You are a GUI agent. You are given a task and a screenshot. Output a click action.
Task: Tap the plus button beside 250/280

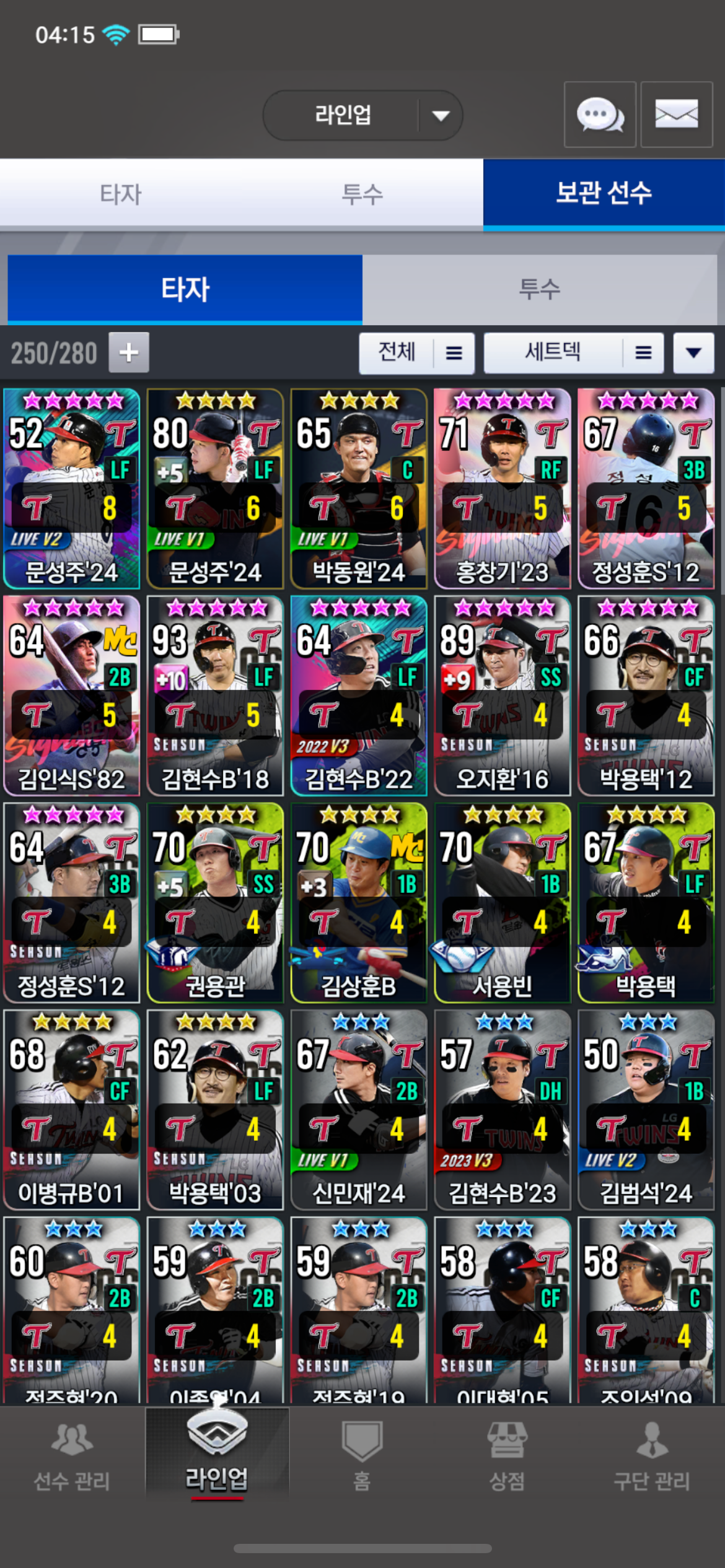point(129,352)
